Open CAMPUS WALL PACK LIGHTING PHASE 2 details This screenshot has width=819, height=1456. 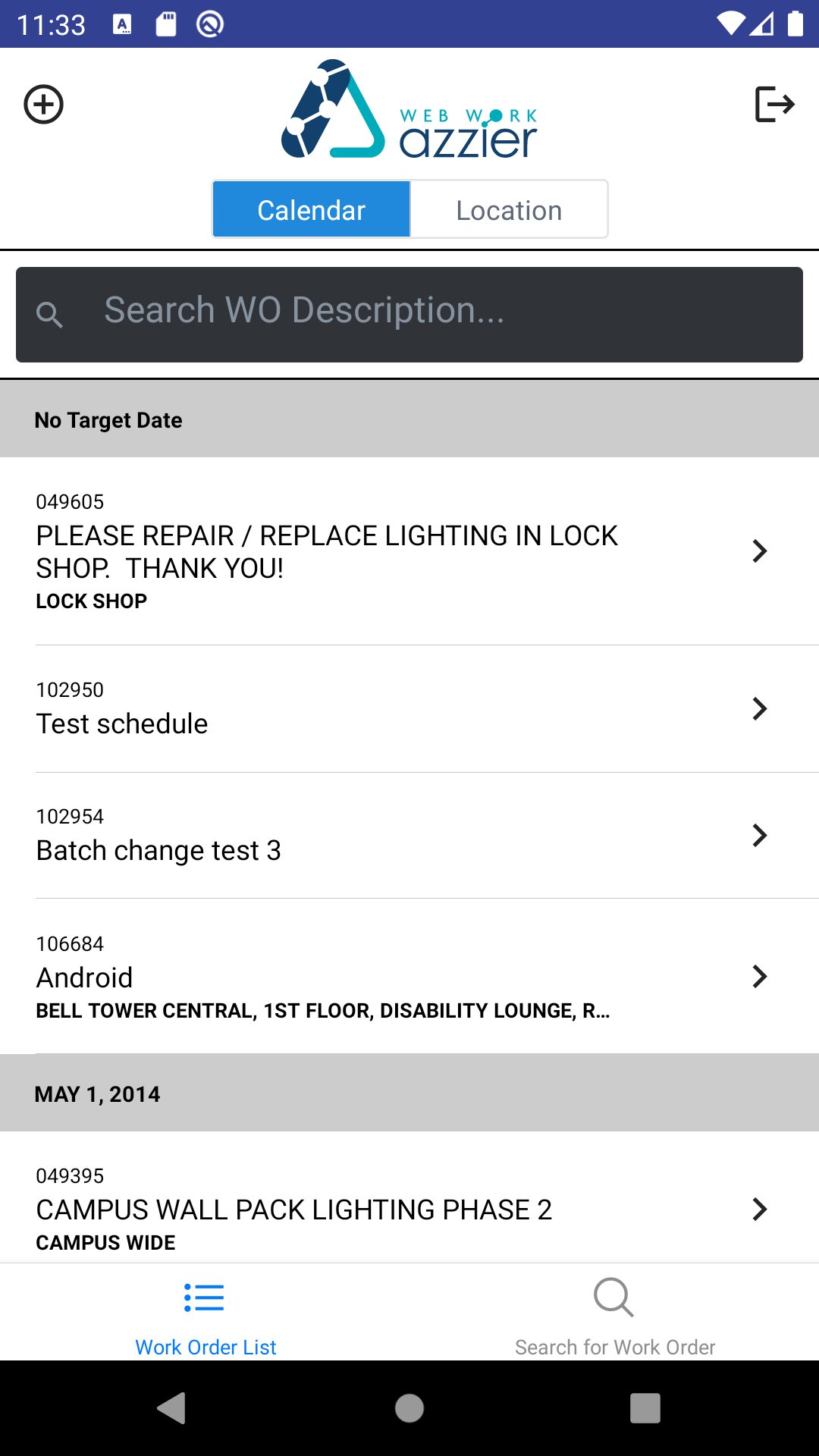click(759, 1209)
